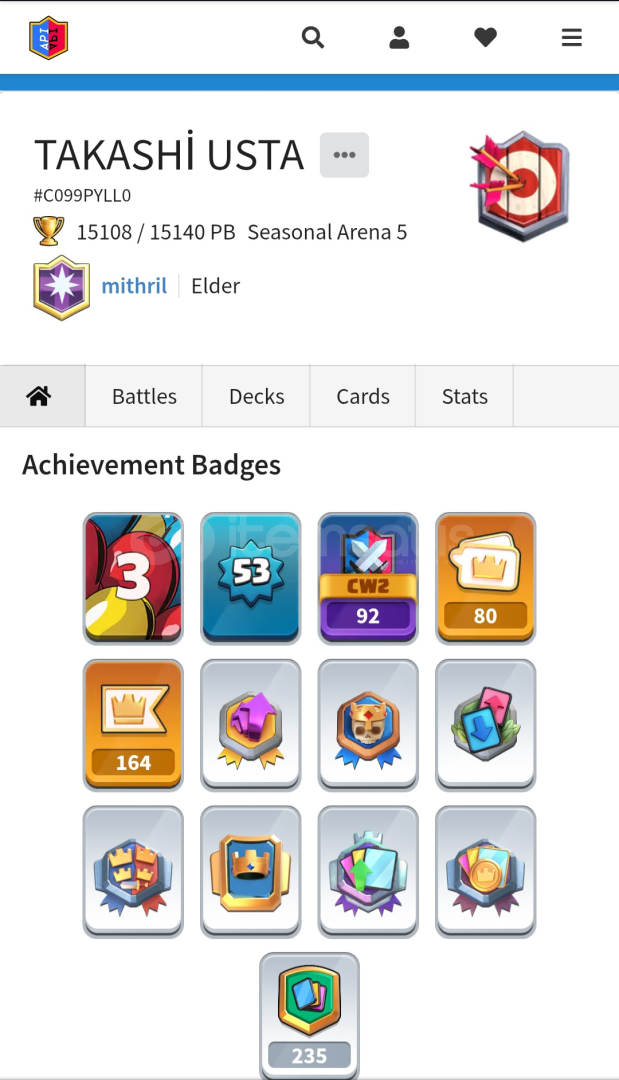Tap the RoyaleAPI logo to go home

point(48,38)
